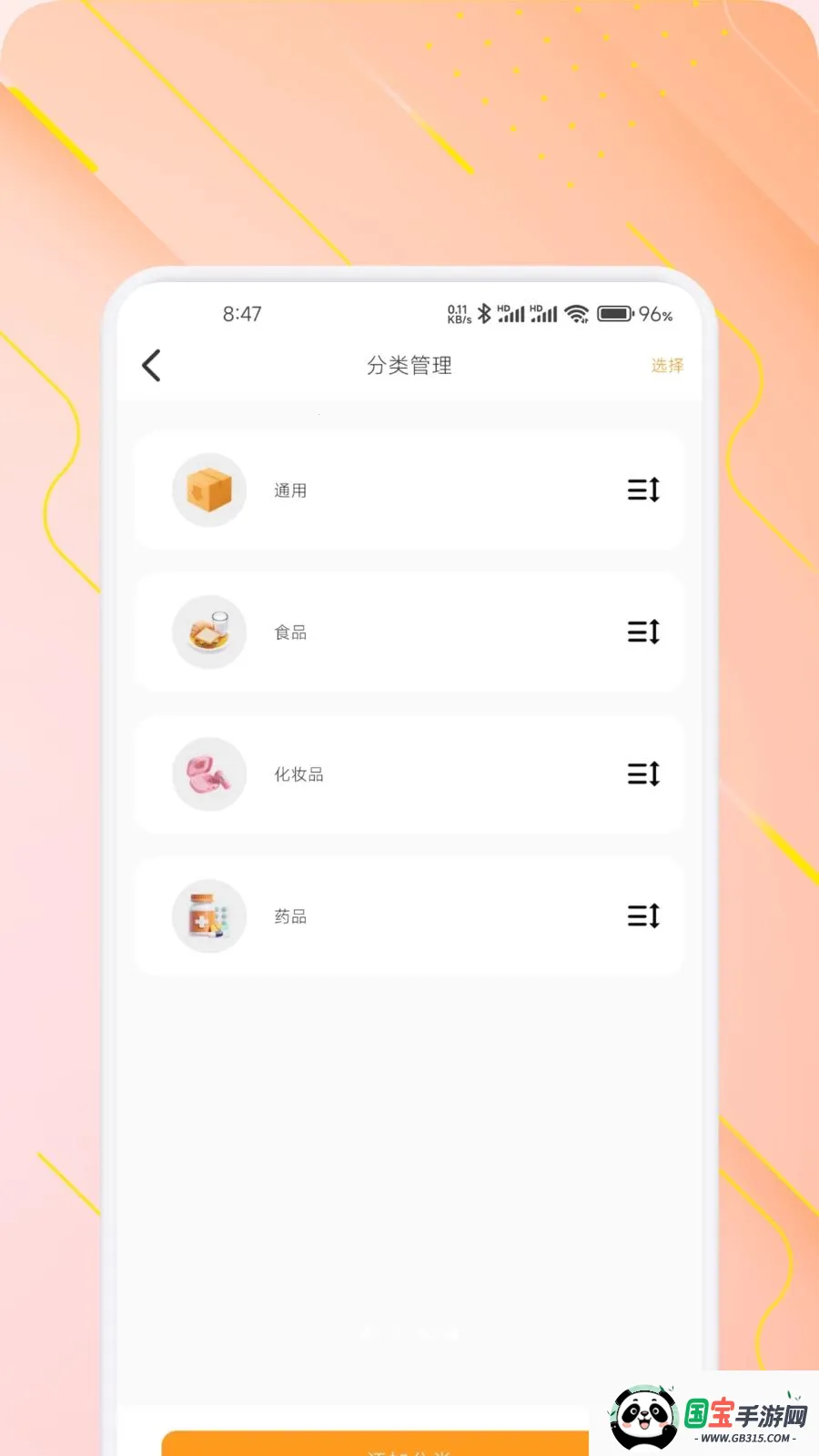
Task: Click the WiFi status bar icon
Action: coord(575,313)
